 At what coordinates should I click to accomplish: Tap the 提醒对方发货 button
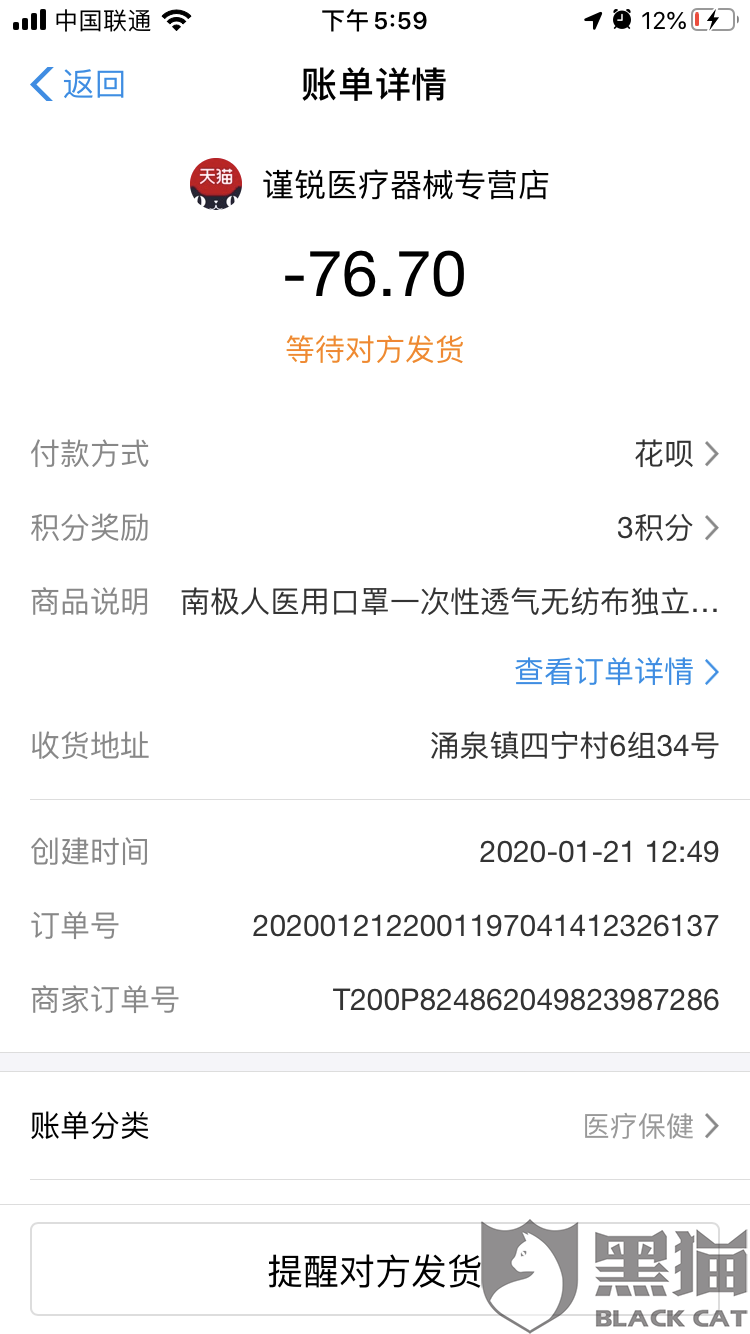click(375, 1270)
